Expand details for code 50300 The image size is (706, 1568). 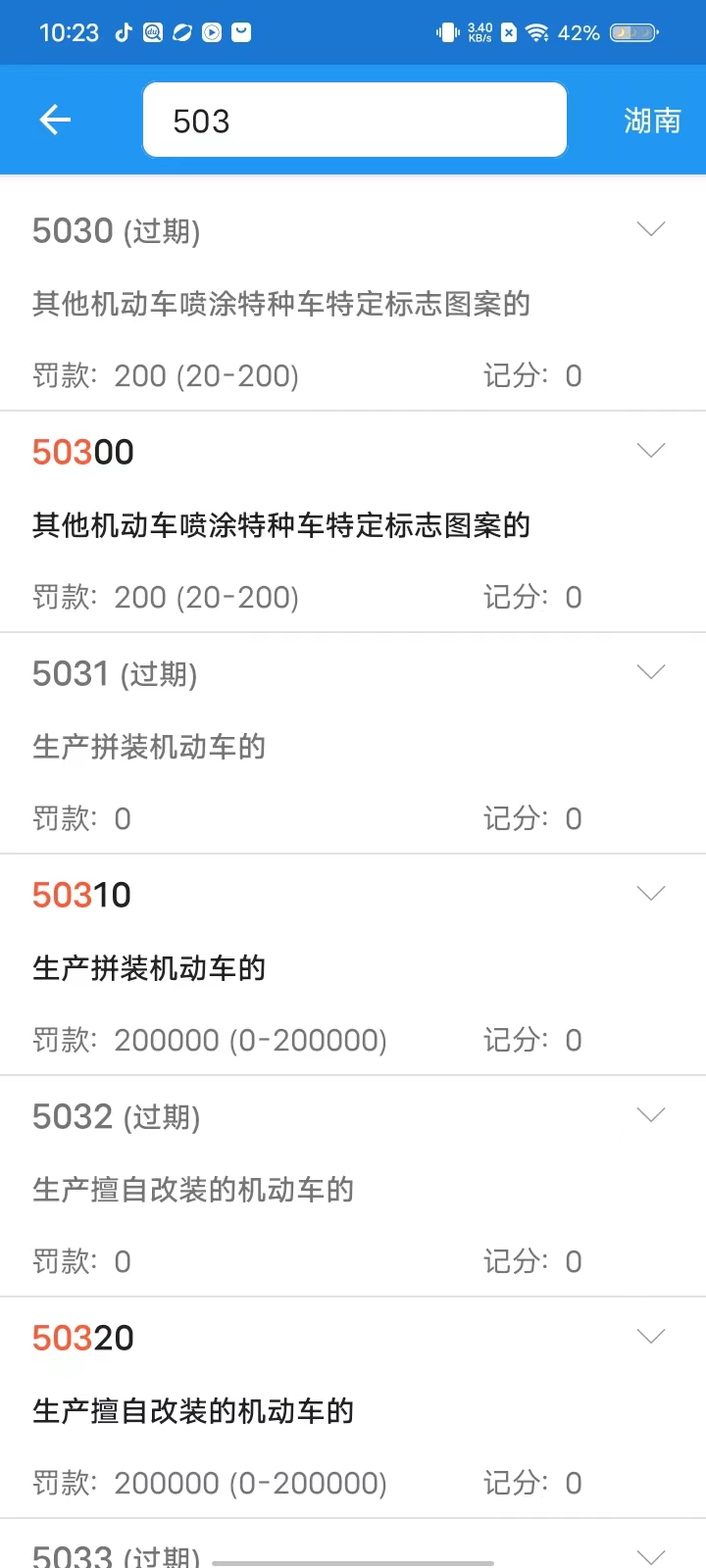coord(650,450)
